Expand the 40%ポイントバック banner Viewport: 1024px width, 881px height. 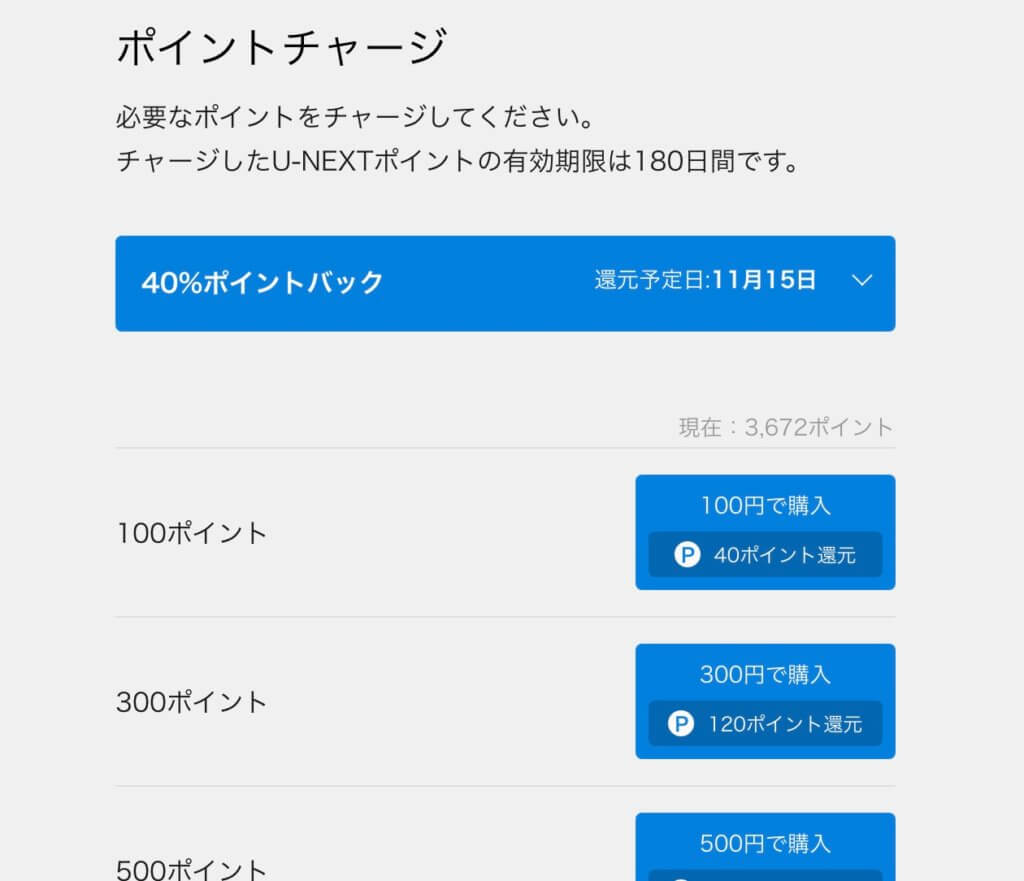[x=862, y=281]
